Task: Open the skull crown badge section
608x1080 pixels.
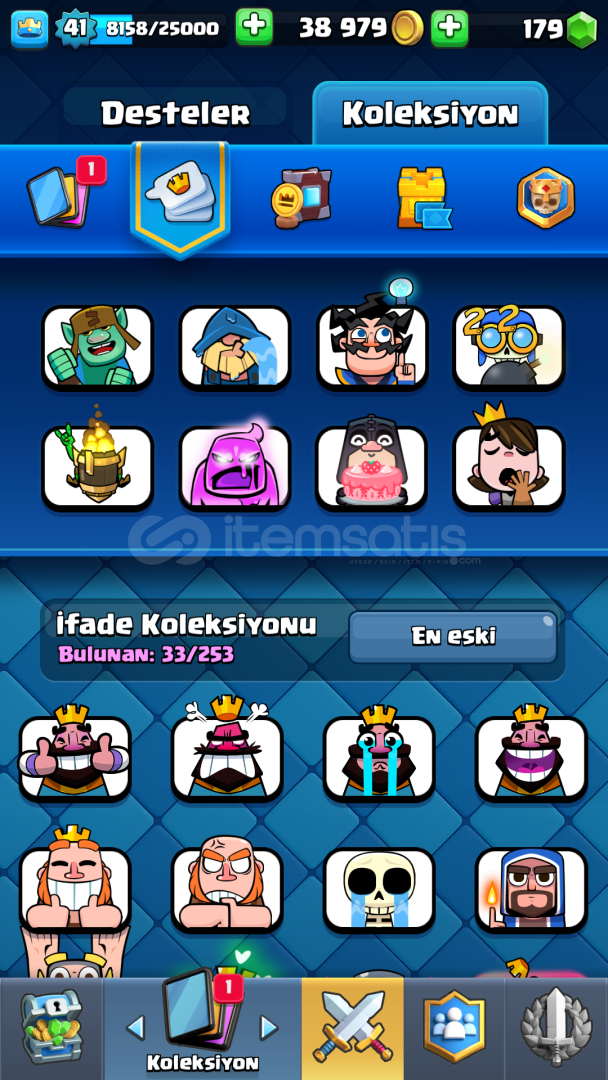Action: point(545,198)
